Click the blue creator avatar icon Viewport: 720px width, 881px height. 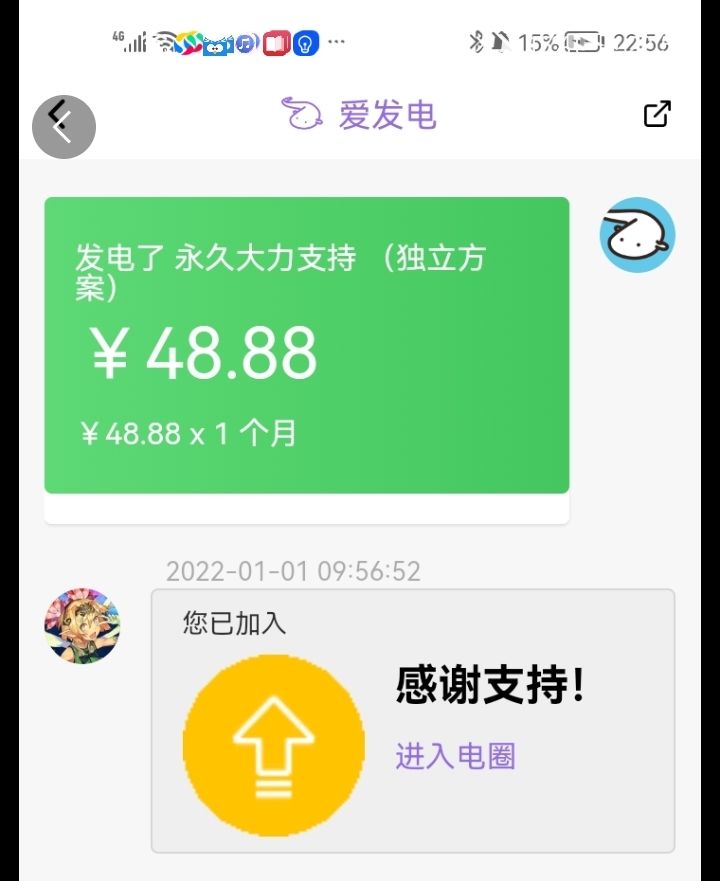(638, 235)
